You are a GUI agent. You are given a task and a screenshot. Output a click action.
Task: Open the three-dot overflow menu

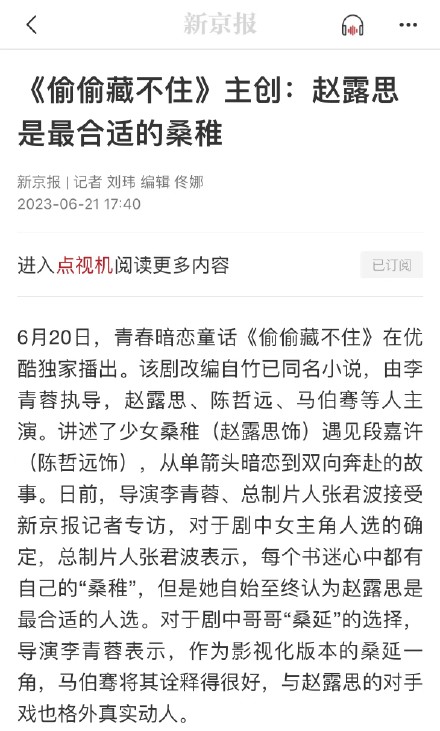pos(408,25)
